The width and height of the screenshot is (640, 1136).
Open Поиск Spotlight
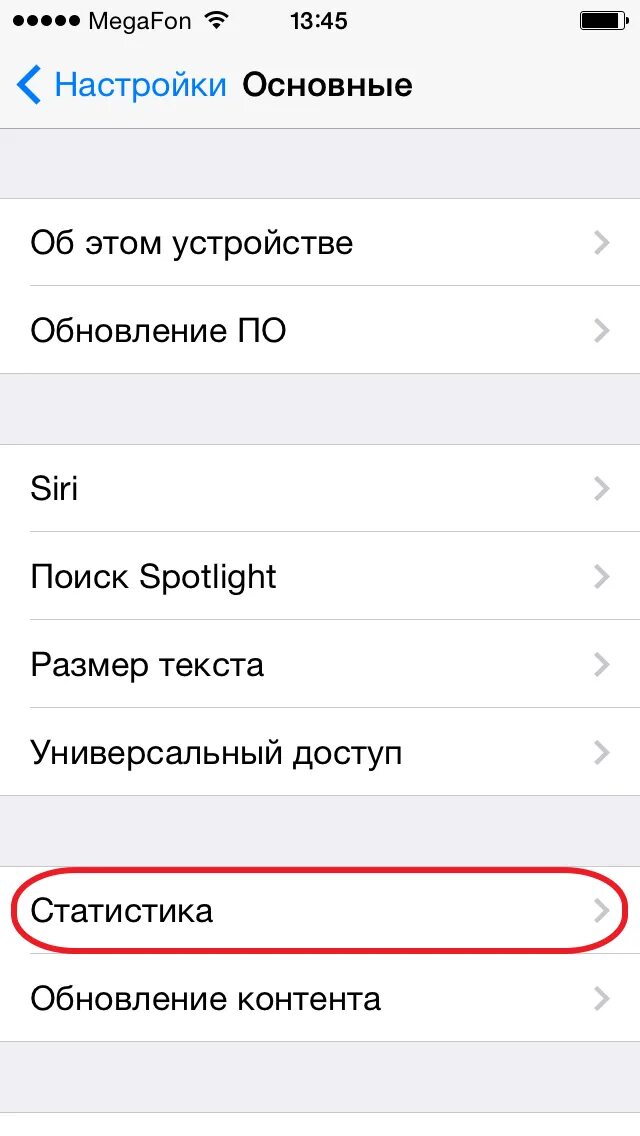click(320, 577)
